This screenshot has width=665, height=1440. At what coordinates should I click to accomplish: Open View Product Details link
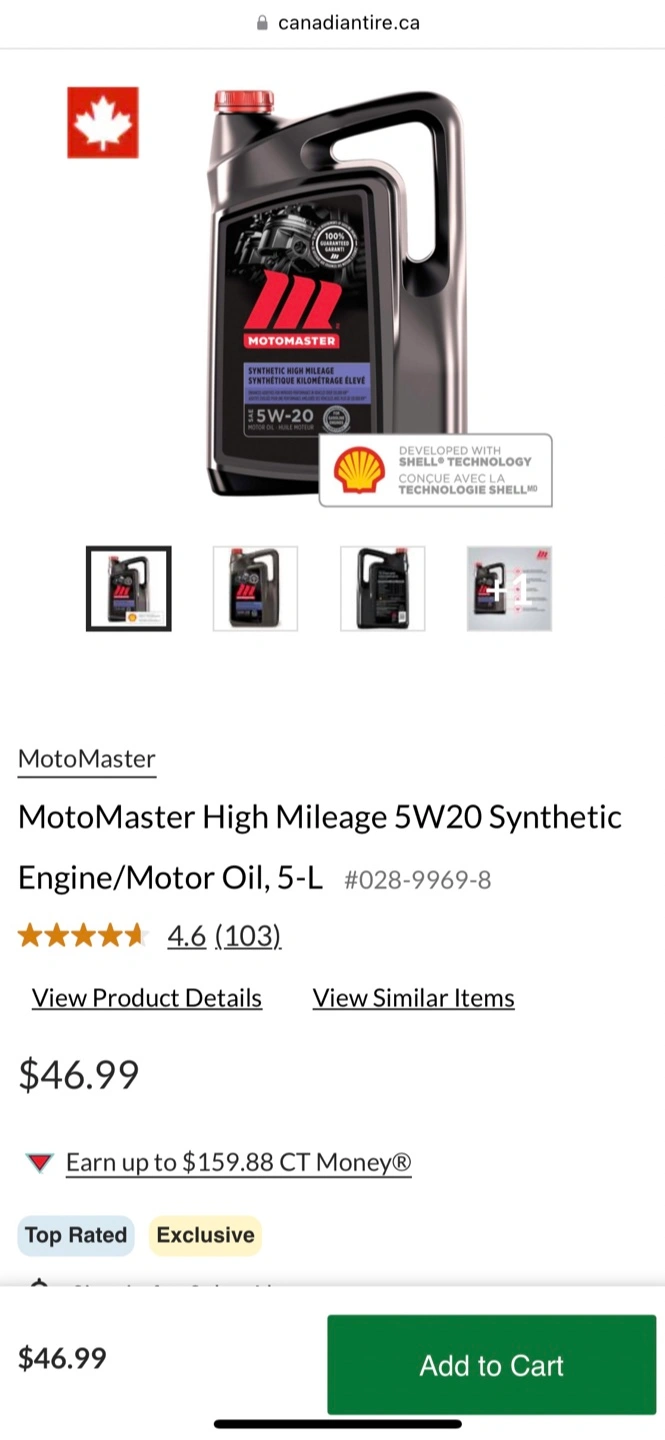pos(147,998)
